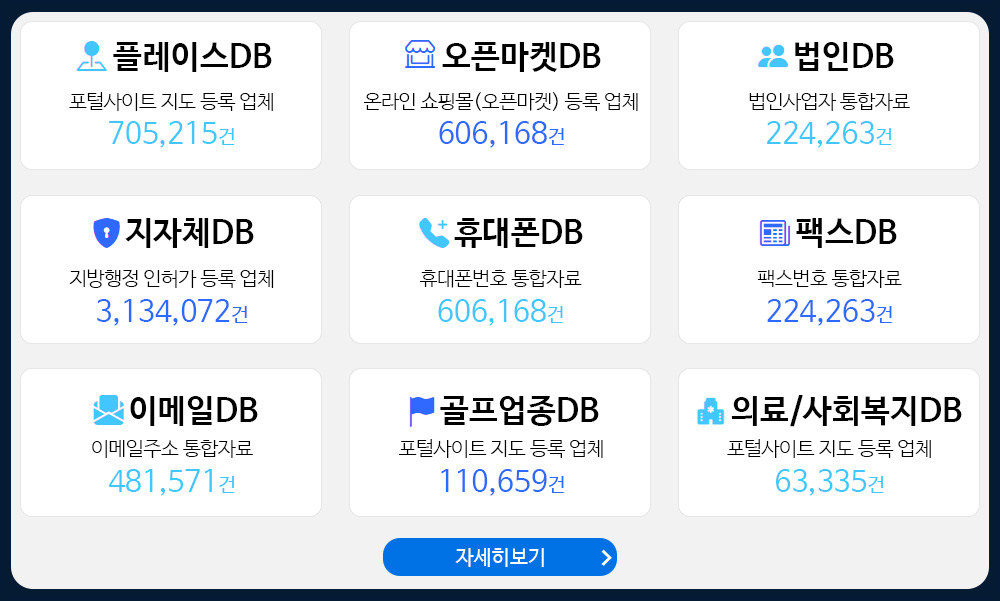The height and width of the screenshot is (601, 1000).
Task: Select the 법인DB card
Action: tap(828, 96)
